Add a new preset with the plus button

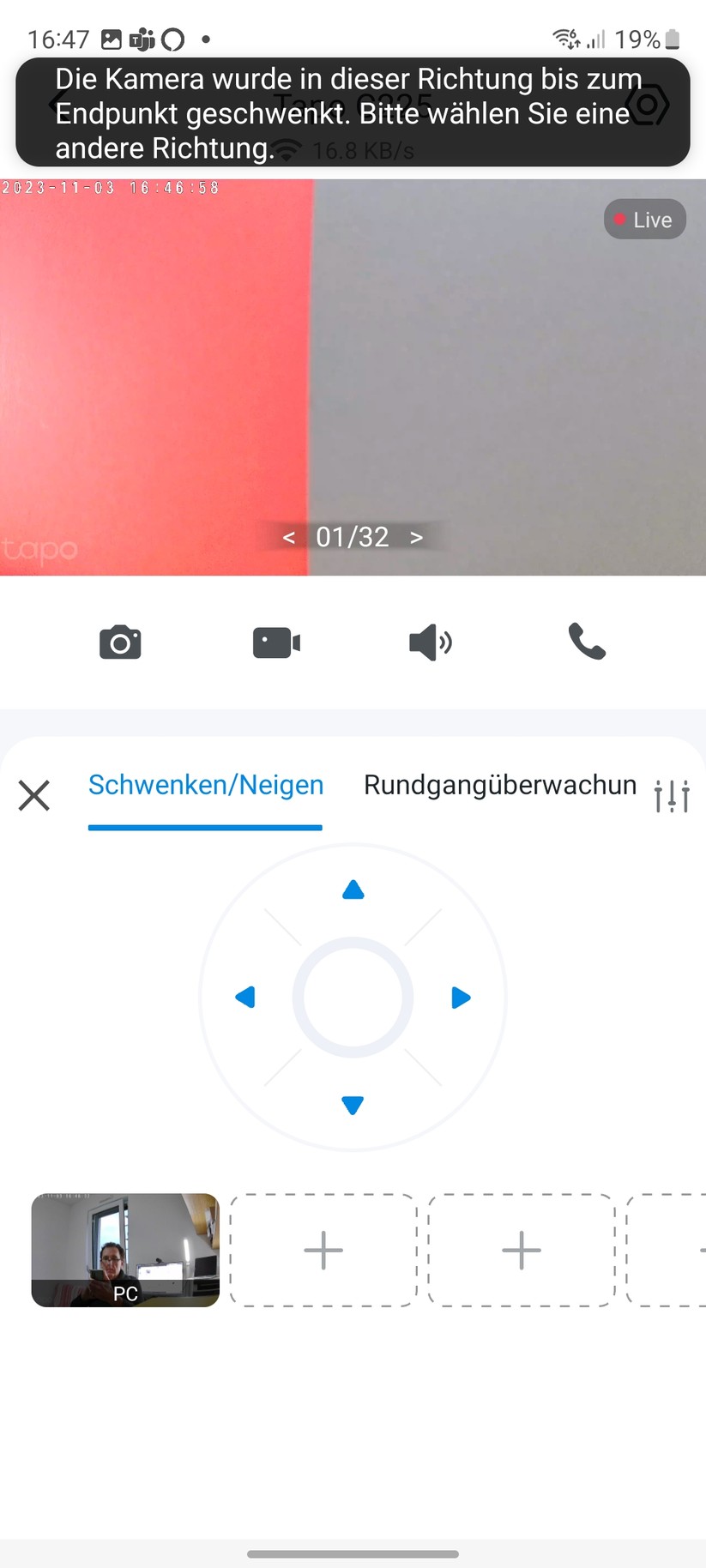(x=323, y=1250)
